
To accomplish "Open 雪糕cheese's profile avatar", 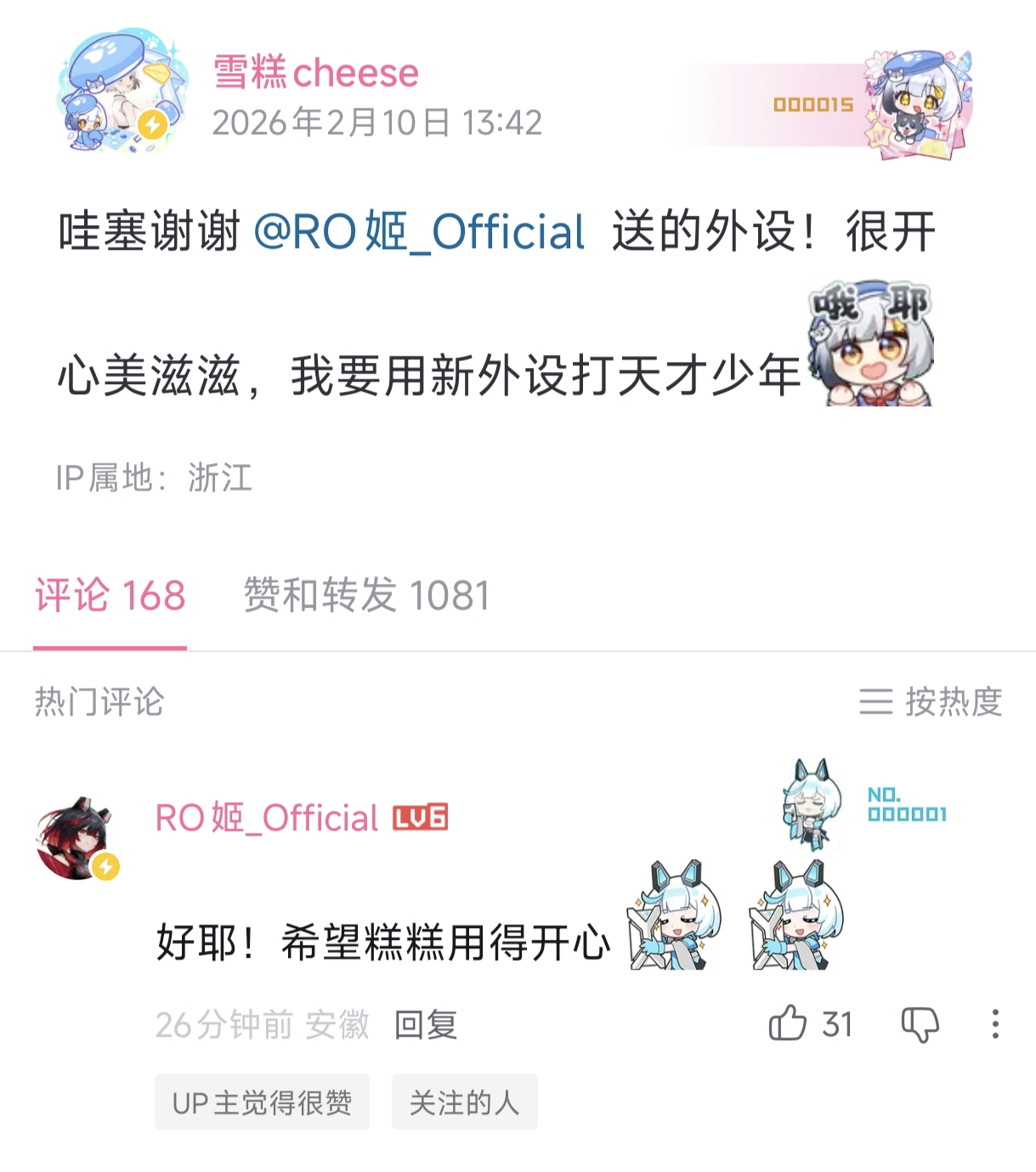I will pyautogui.click(x=122, y=93).
